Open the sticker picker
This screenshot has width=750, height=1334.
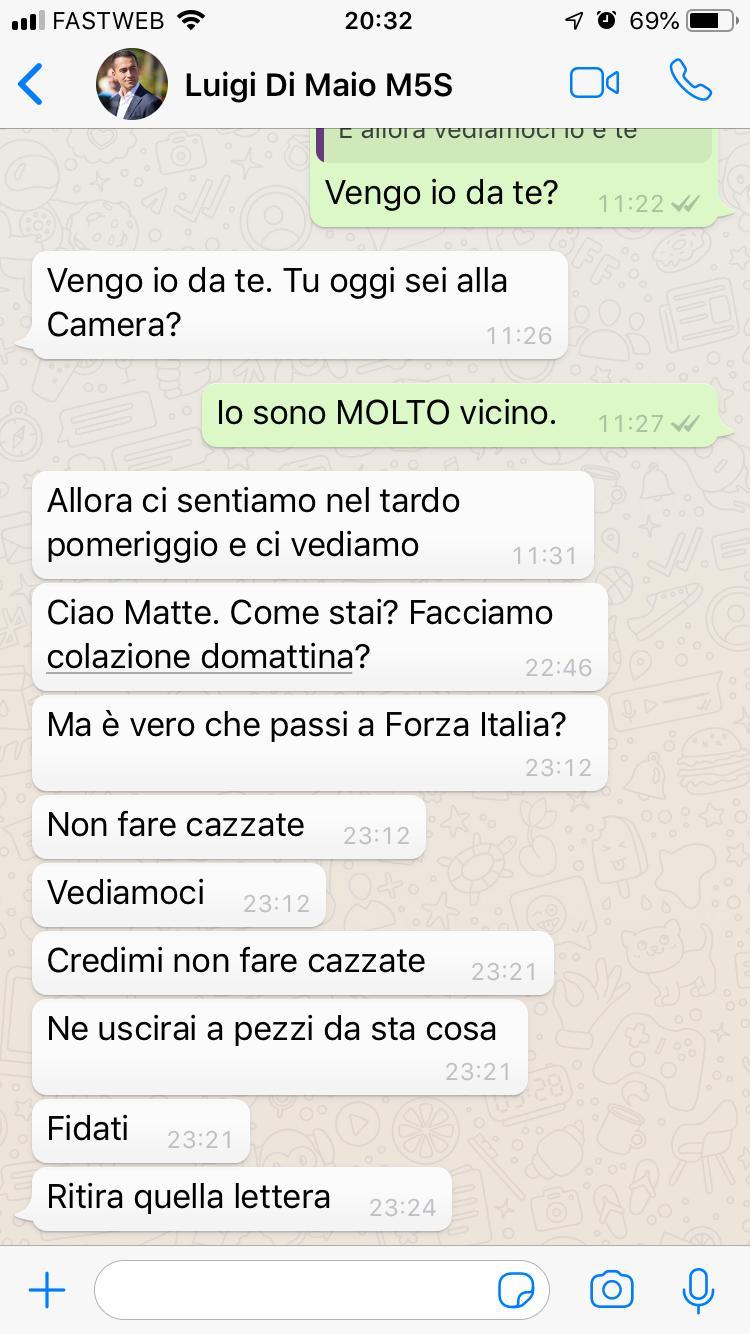[x=516, y=1291]
